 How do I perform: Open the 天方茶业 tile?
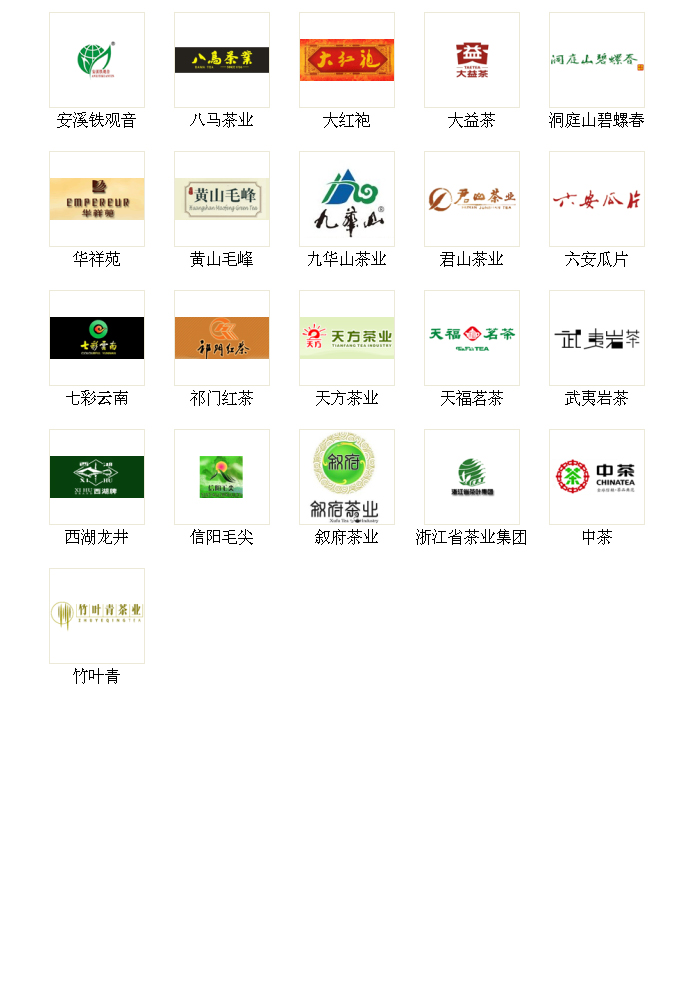(347, 338)
